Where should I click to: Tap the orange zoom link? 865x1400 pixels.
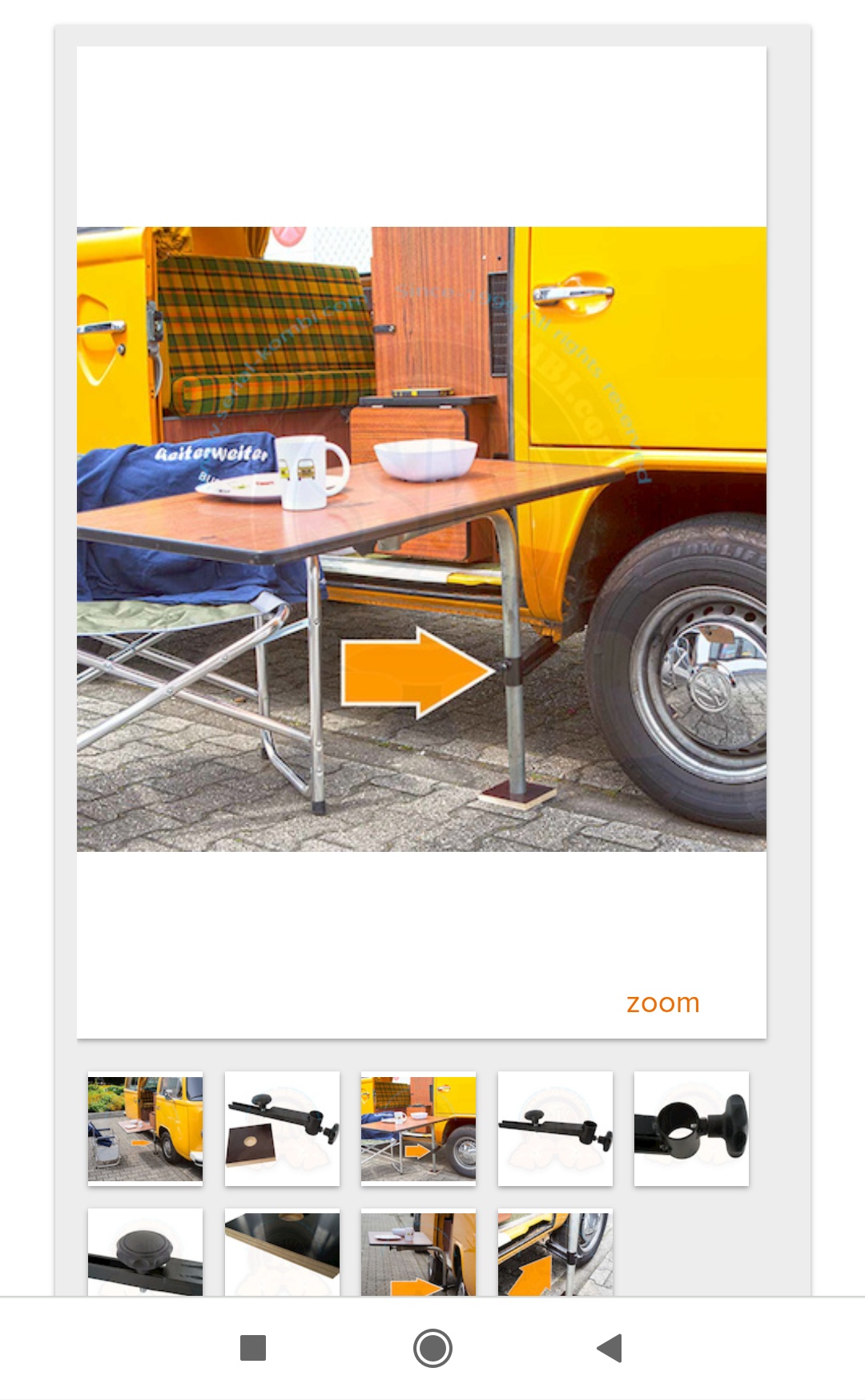point(662,1003)
